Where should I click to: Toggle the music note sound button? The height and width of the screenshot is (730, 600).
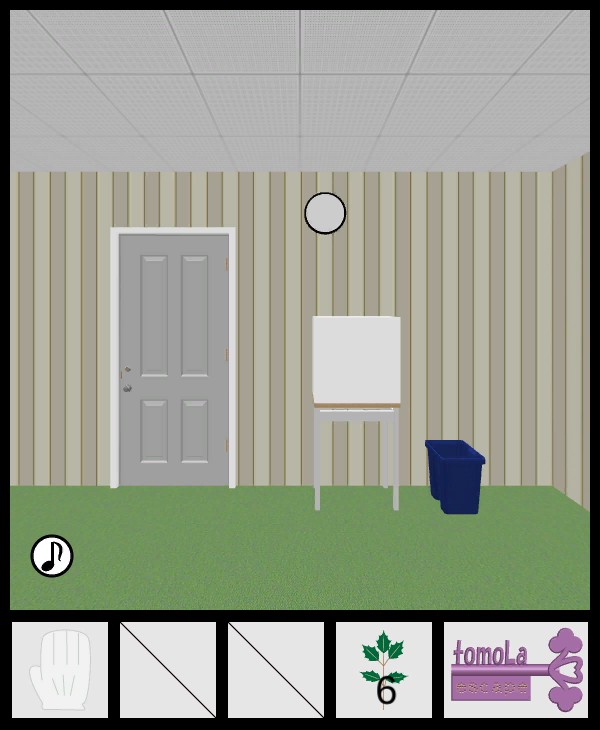point(52,556)
